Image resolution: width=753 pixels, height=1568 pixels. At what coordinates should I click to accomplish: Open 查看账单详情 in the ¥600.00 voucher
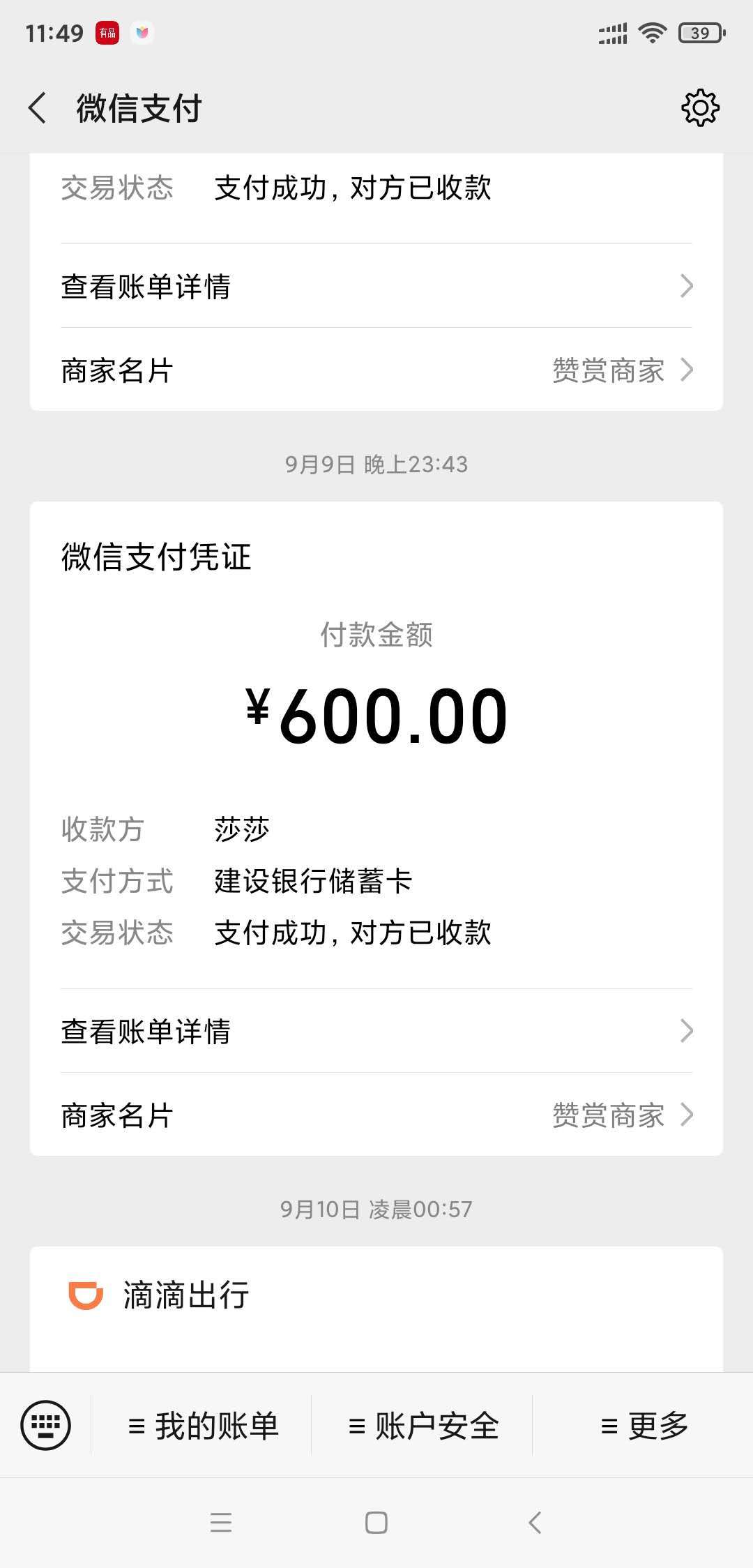(376, 1031)
